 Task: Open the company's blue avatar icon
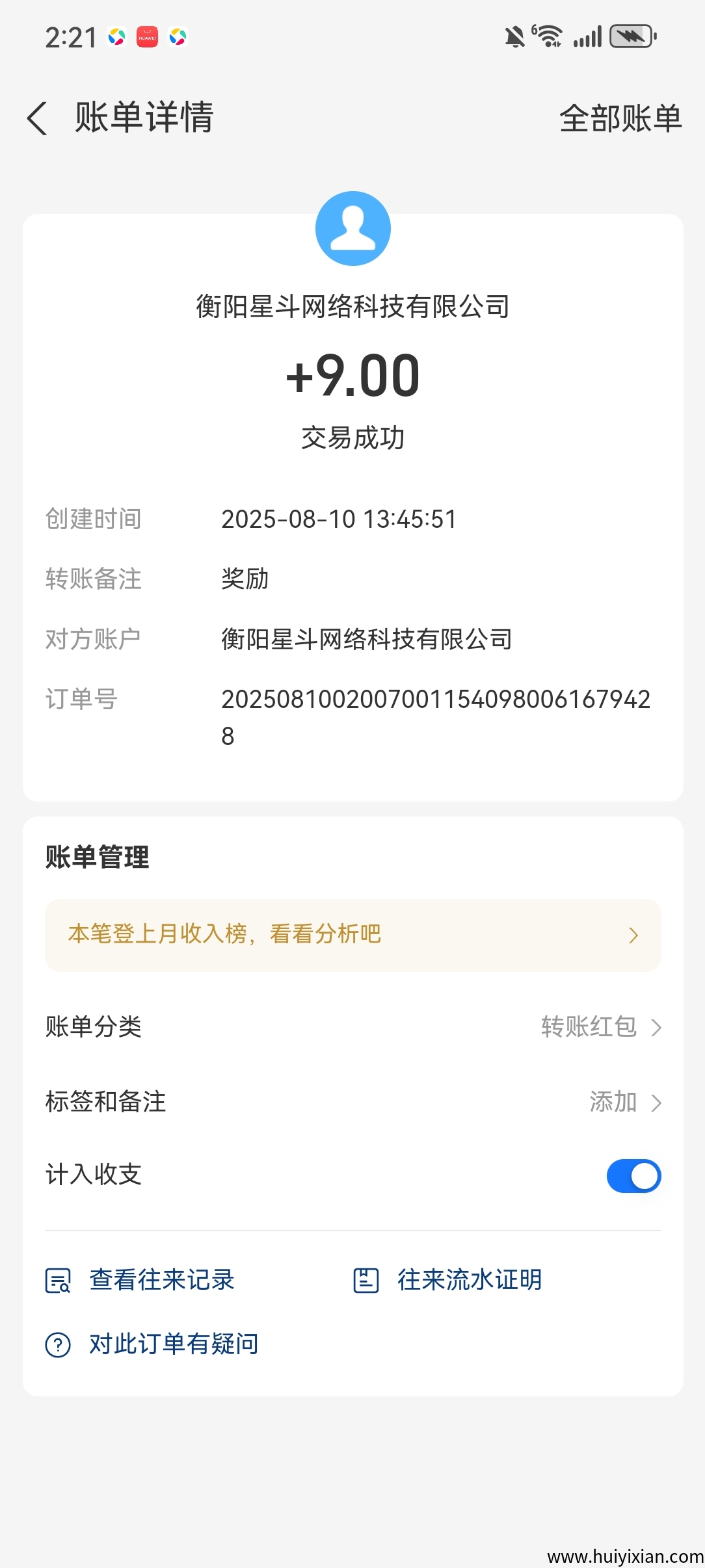[x=352, y=228]
